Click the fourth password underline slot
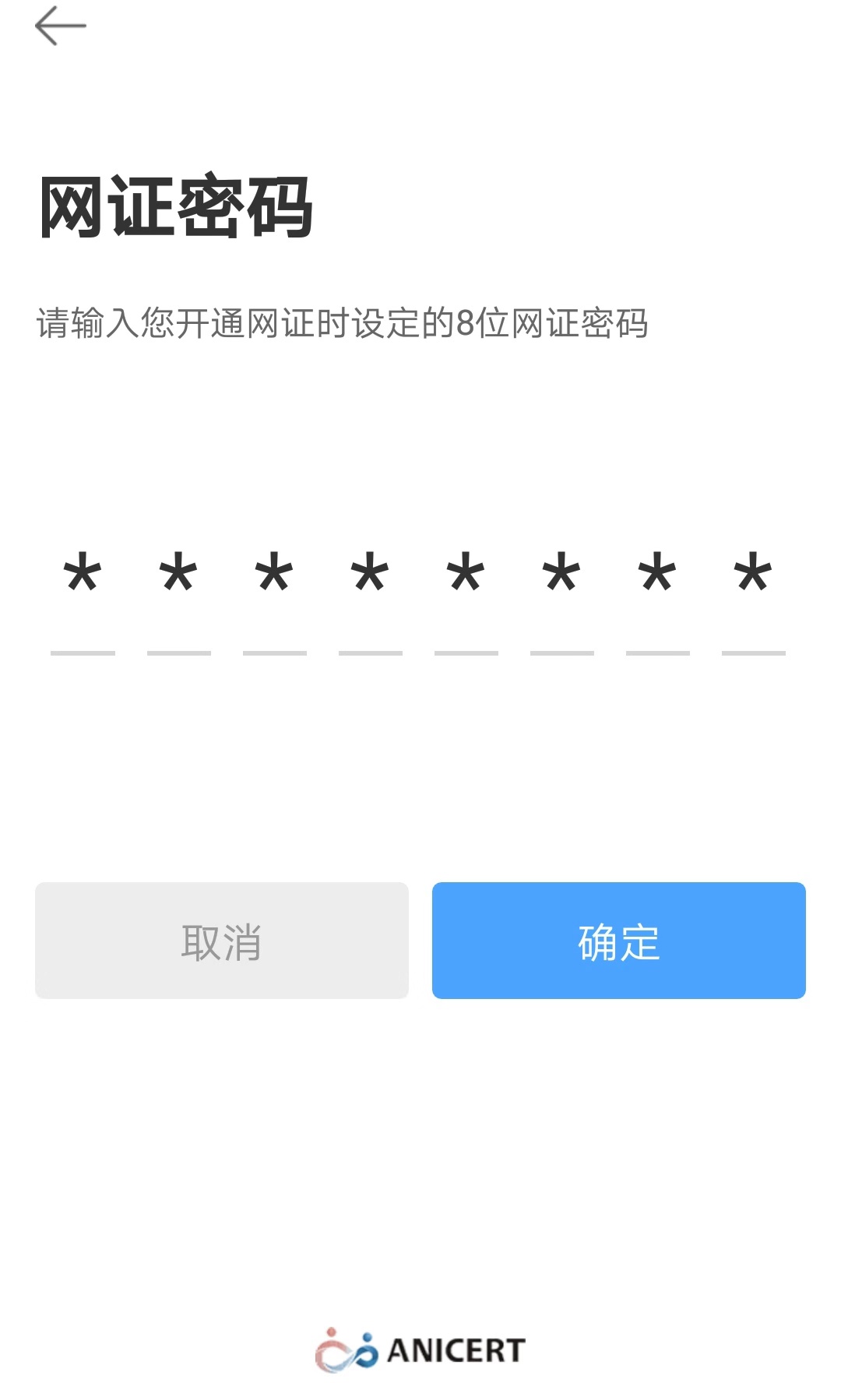This screenshot has width=841, height=1400. (372, 654)
